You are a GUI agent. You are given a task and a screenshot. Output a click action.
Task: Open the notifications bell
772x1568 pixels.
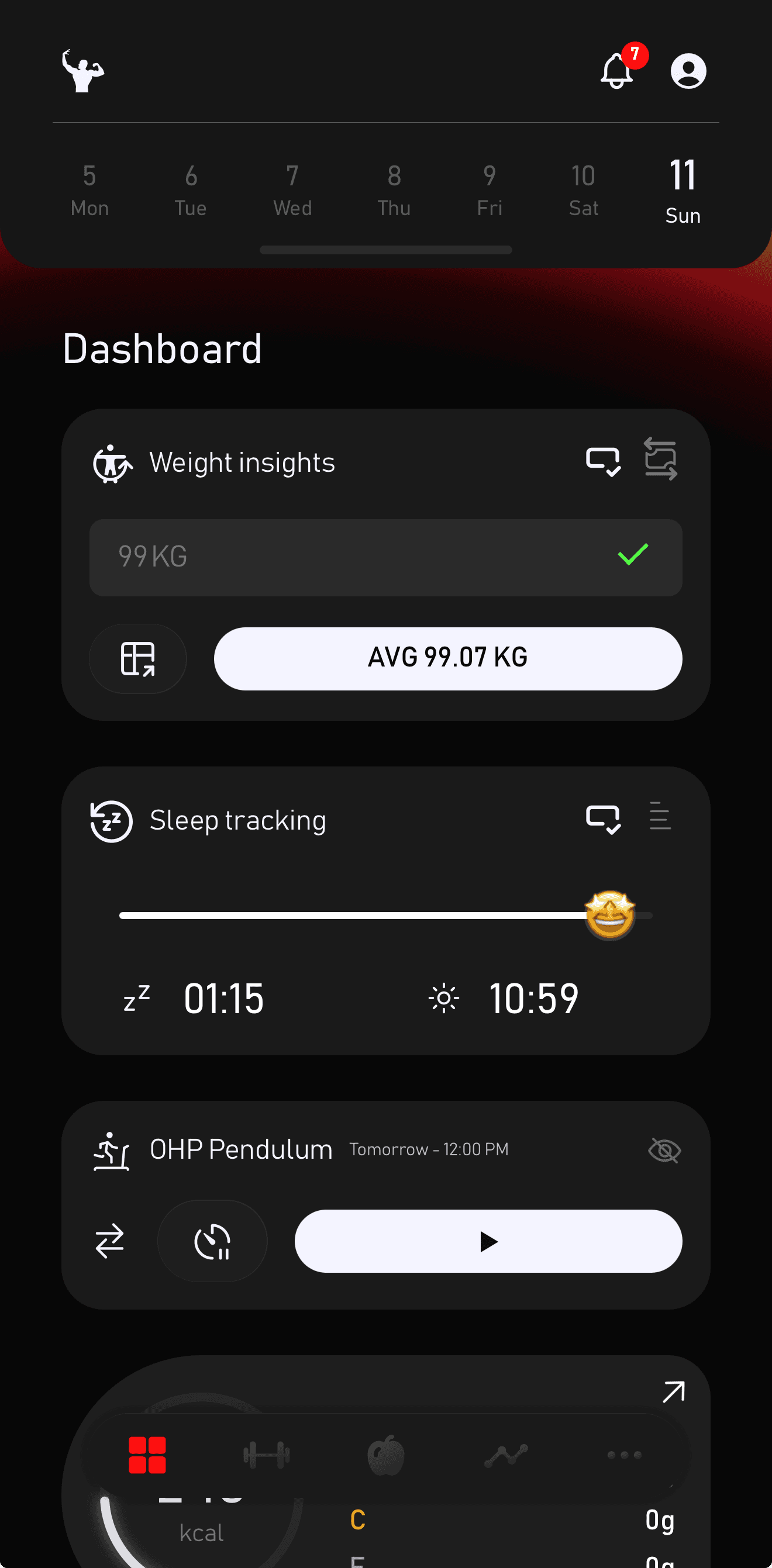click(617, 71)
